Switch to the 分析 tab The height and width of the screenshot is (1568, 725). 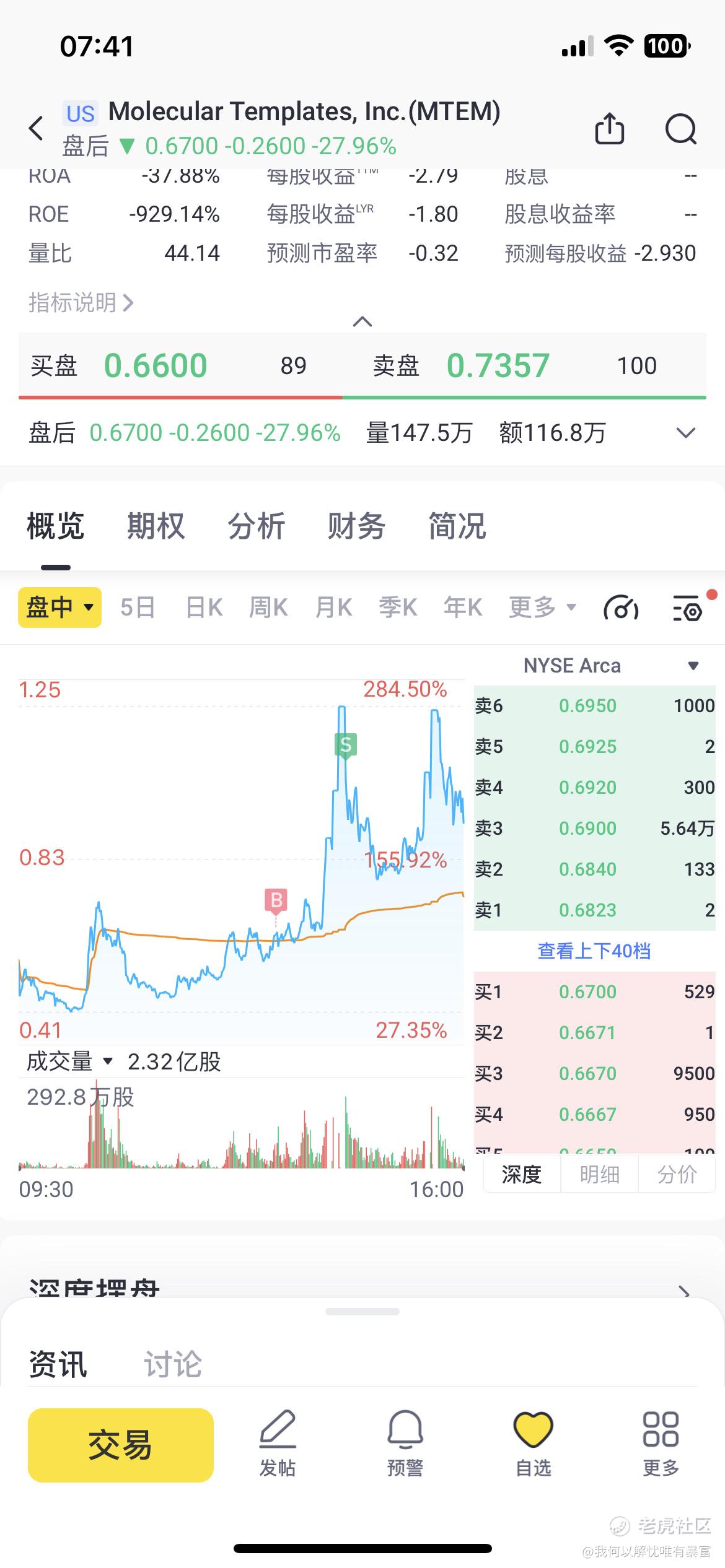(256, 526)
